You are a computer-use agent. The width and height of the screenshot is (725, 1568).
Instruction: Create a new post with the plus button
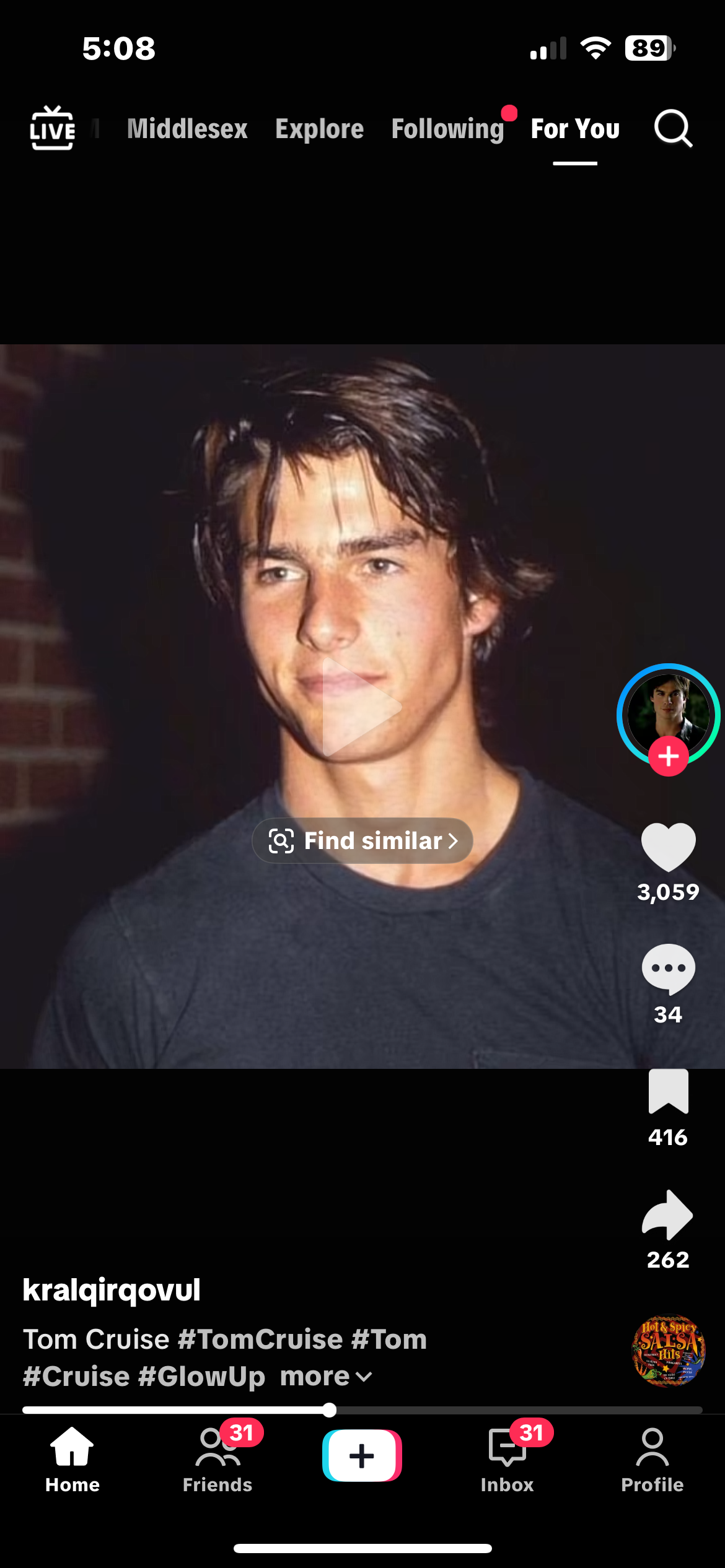click(x=362, y=1455)
